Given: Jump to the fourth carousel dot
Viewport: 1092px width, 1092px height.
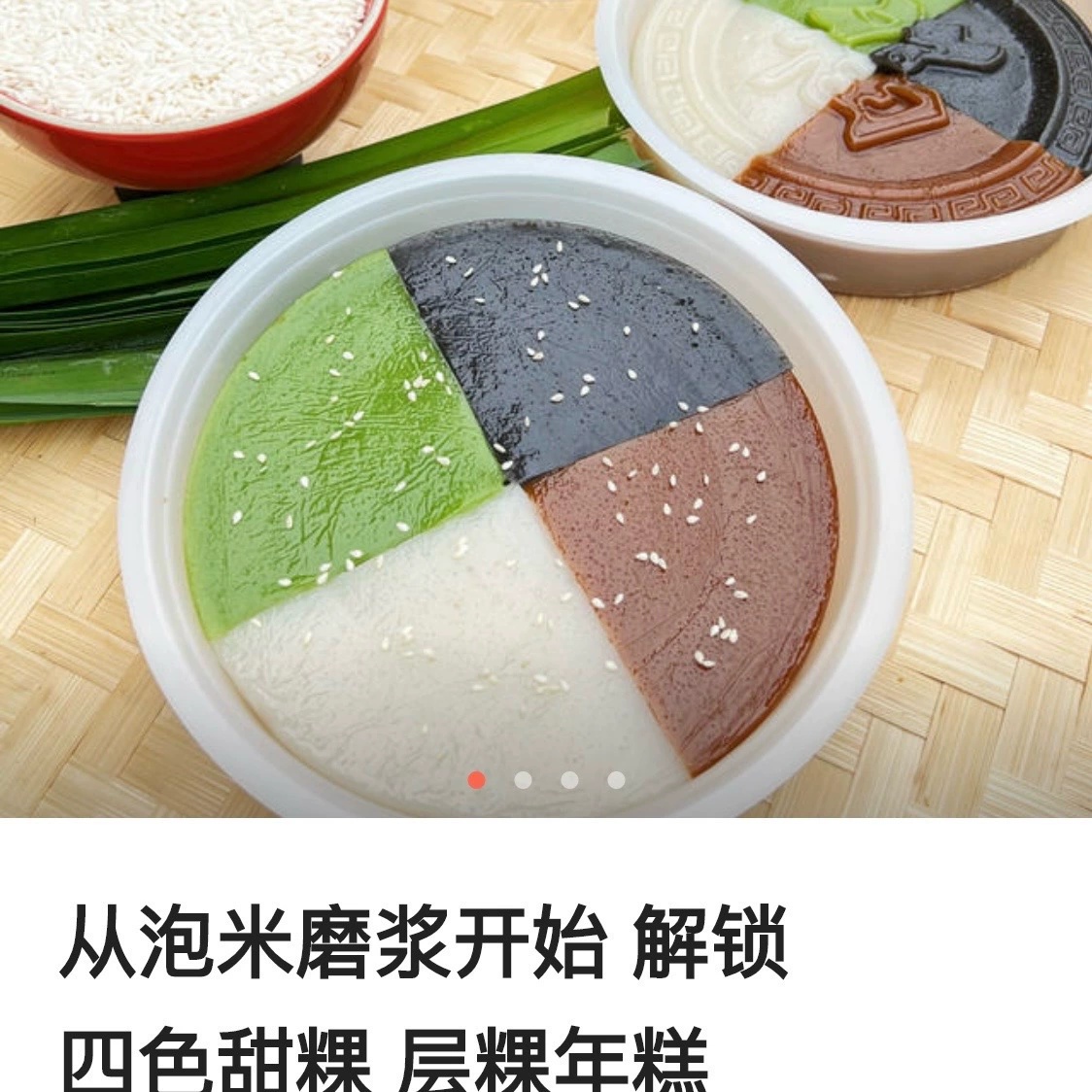Looking at the screenshot, I should click(x=616, y=779).
